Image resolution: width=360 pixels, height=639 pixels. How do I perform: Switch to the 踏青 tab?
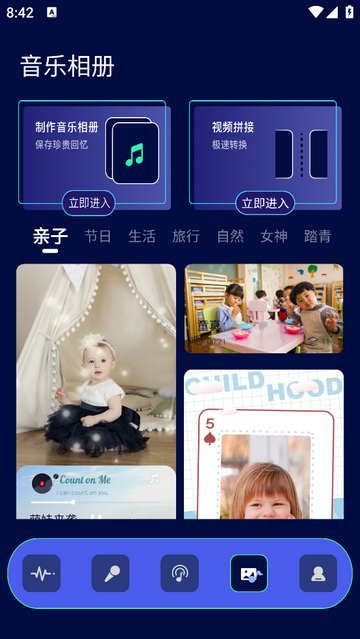[x=318, y=236]
